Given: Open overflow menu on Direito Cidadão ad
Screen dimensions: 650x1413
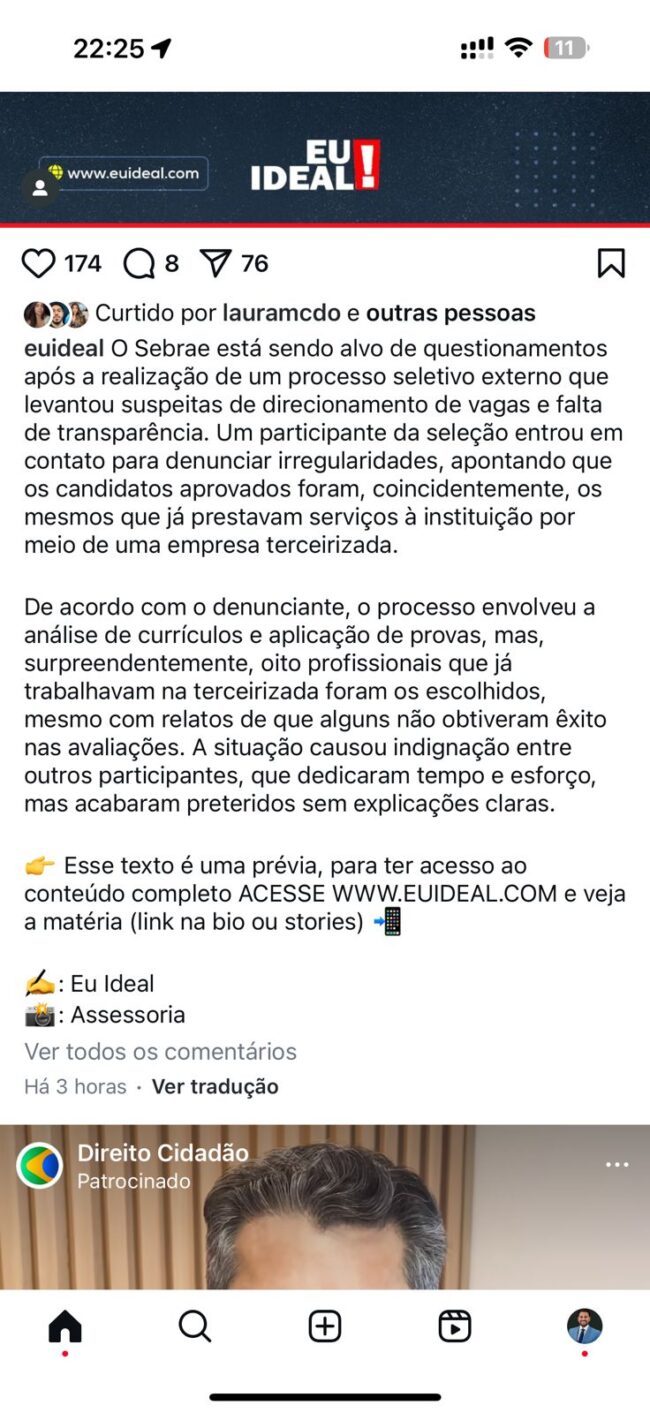Looking at the screenshot, I should pyautogui.click(x=617, y=1165).
